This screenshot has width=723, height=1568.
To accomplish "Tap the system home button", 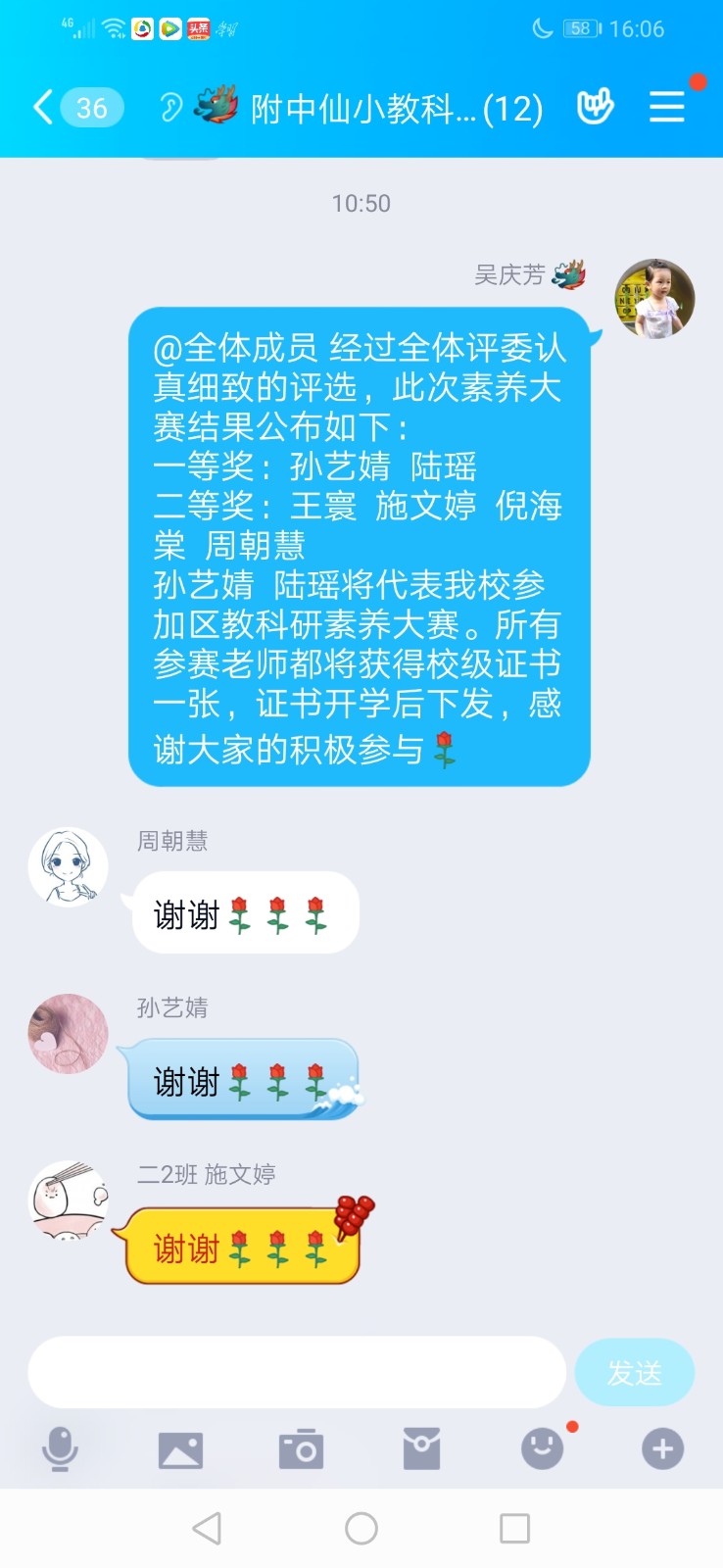I will tap(361, 1528).
